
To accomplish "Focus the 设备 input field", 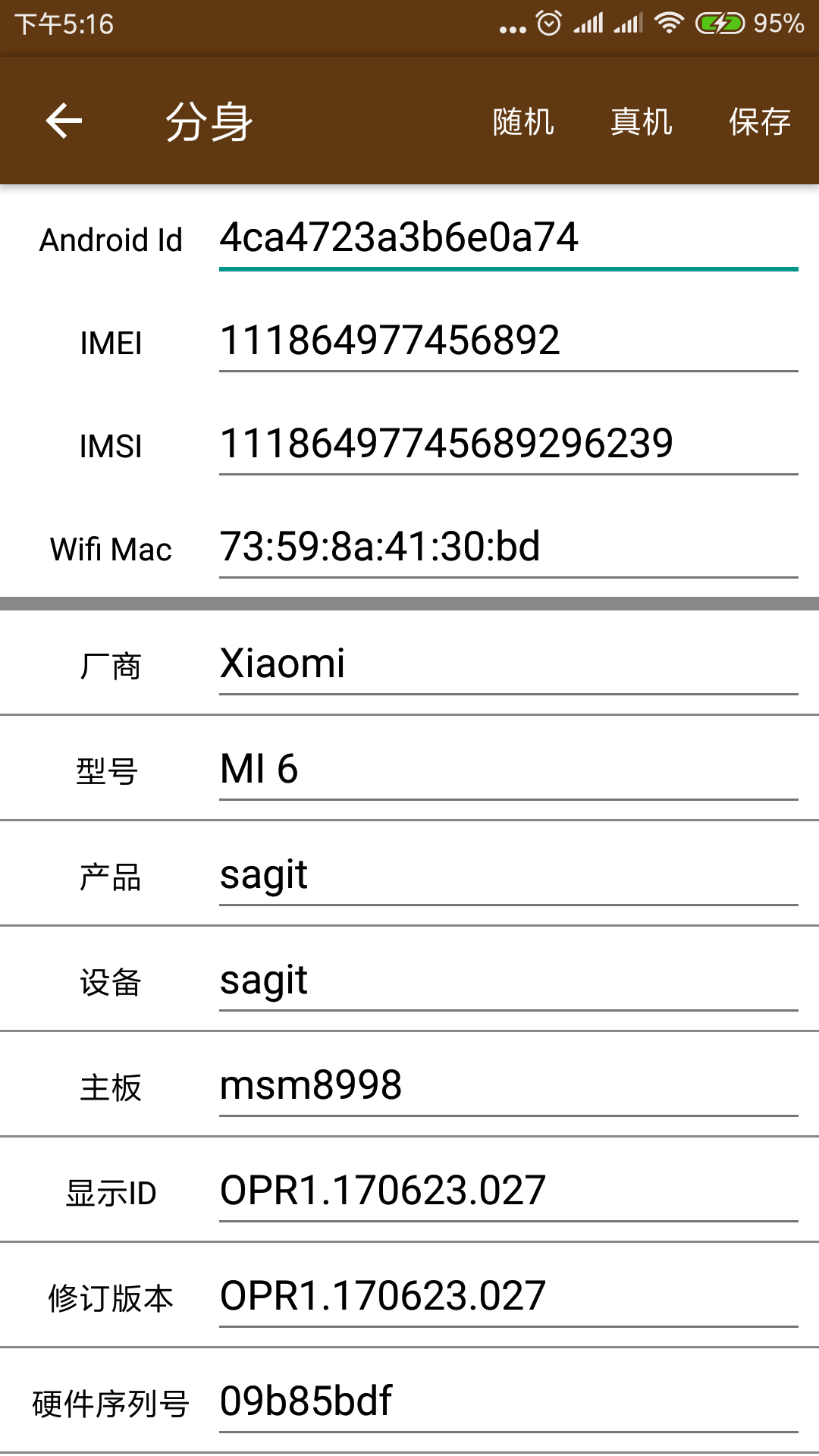I will (x=508, y=981).
